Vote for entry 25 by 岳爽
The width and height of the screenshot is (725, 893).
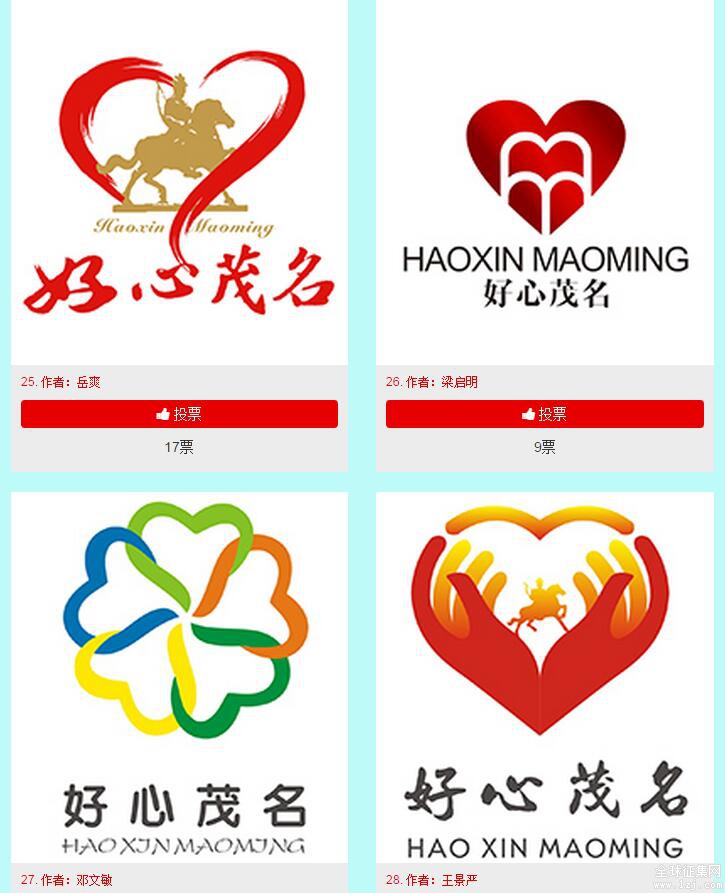point(179,414)
